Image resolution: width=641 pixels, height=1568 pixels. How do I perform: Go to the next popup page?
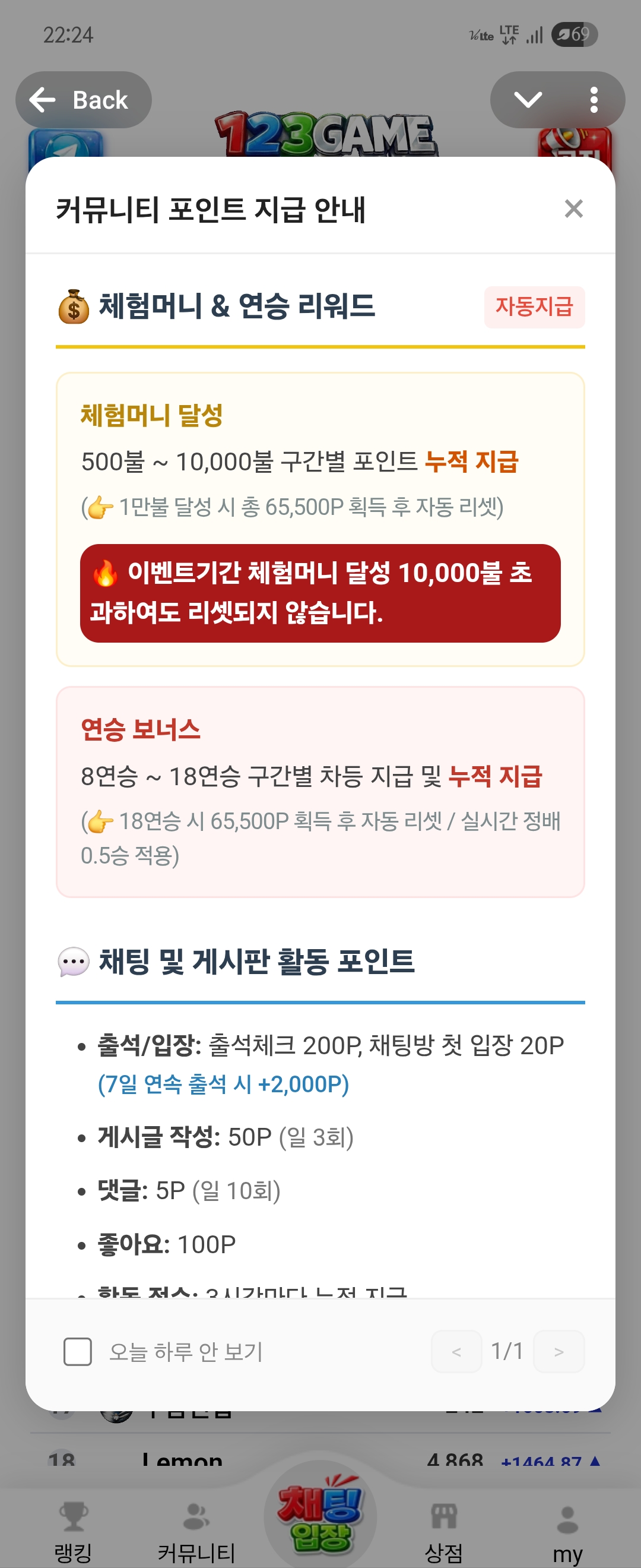559,1351
